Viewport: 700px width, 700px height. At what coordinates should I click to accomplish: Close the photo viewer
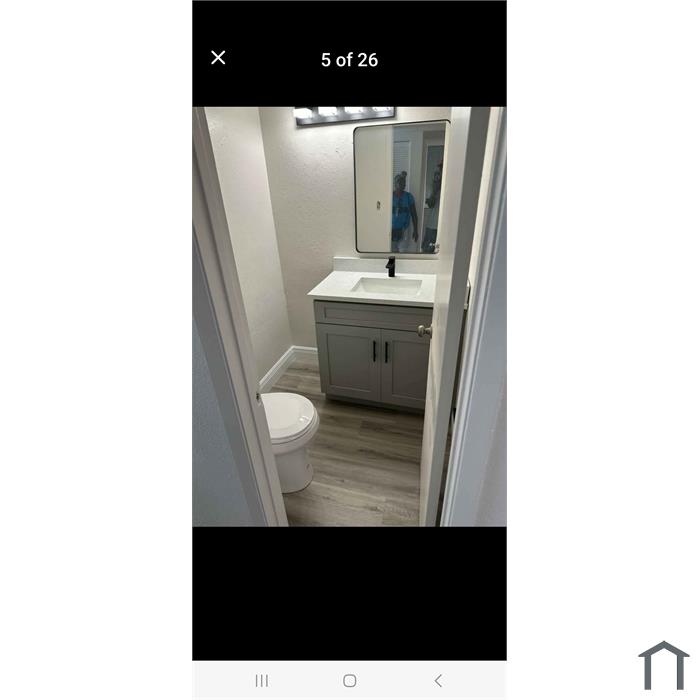point(218,58)
